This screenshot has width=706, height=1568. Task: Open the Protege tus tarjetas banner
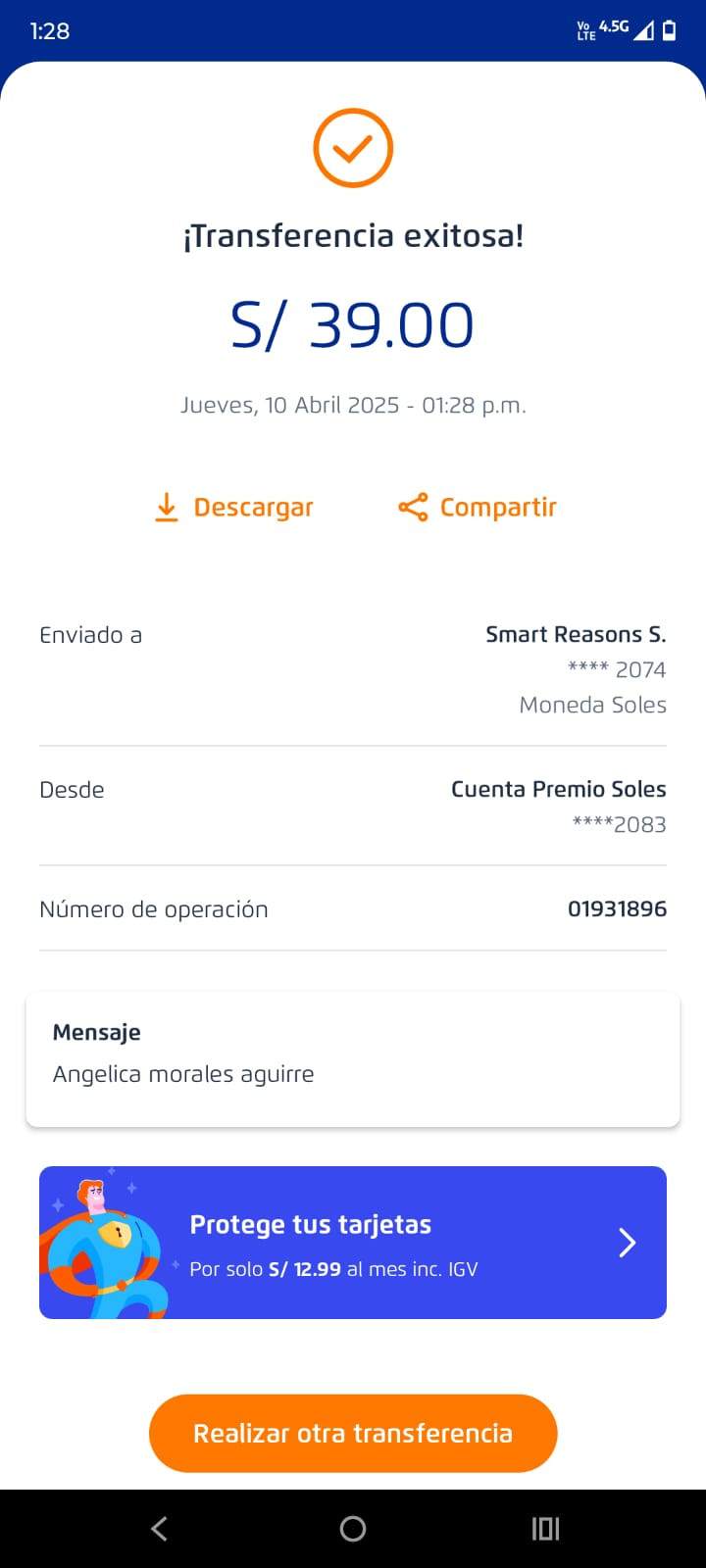(x=353, y=1243)
